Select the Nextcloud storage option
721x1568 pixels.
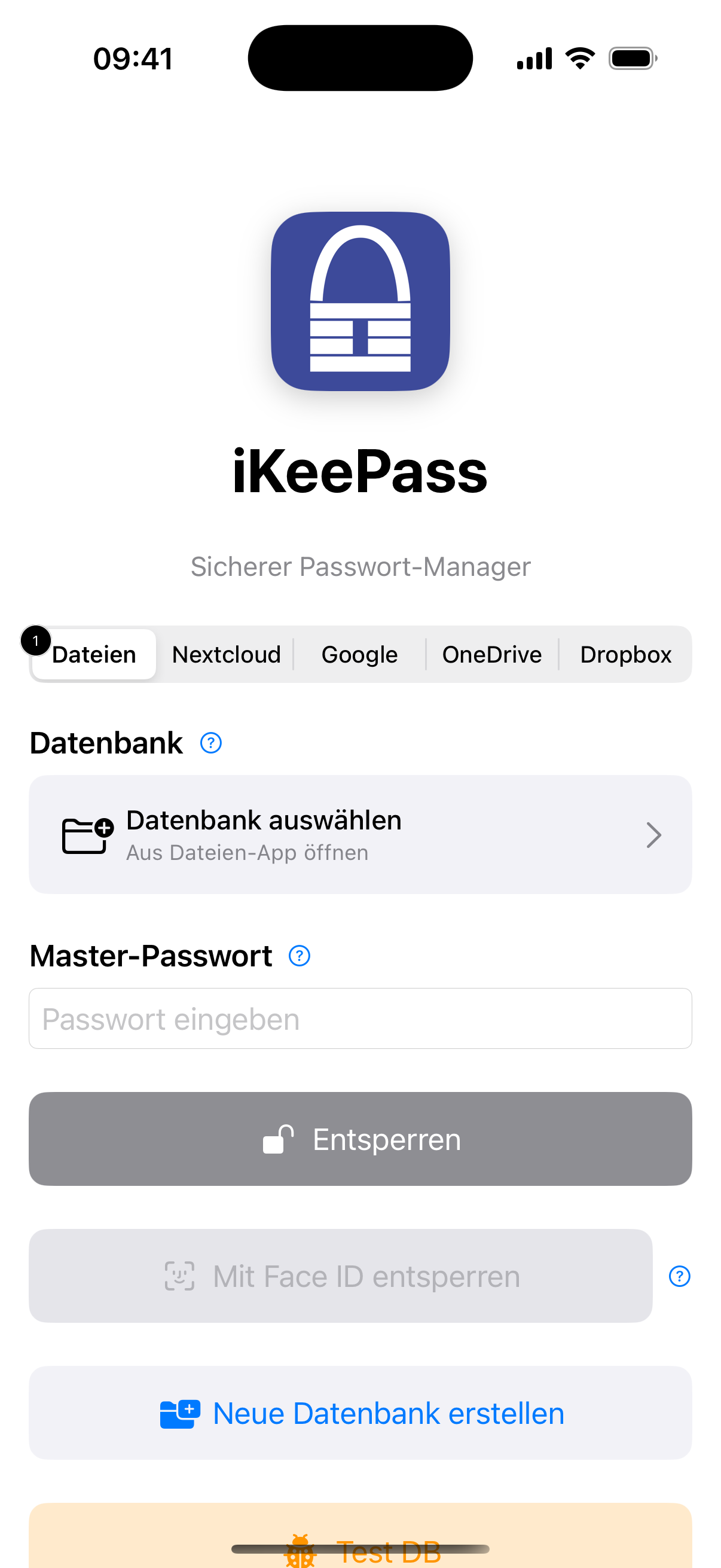coord(226,654)
